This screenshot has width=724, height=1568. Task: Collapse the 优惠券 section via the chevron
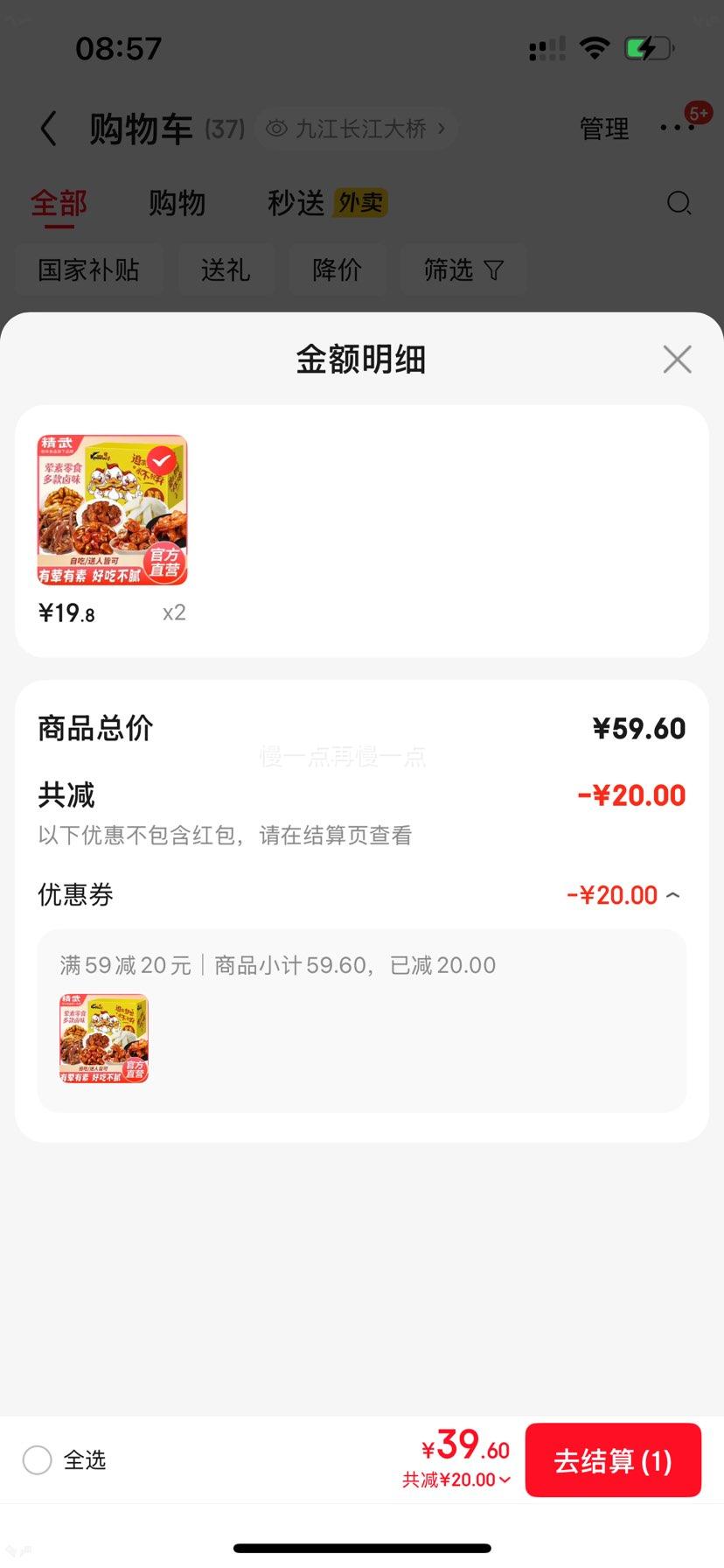point(672,894)
